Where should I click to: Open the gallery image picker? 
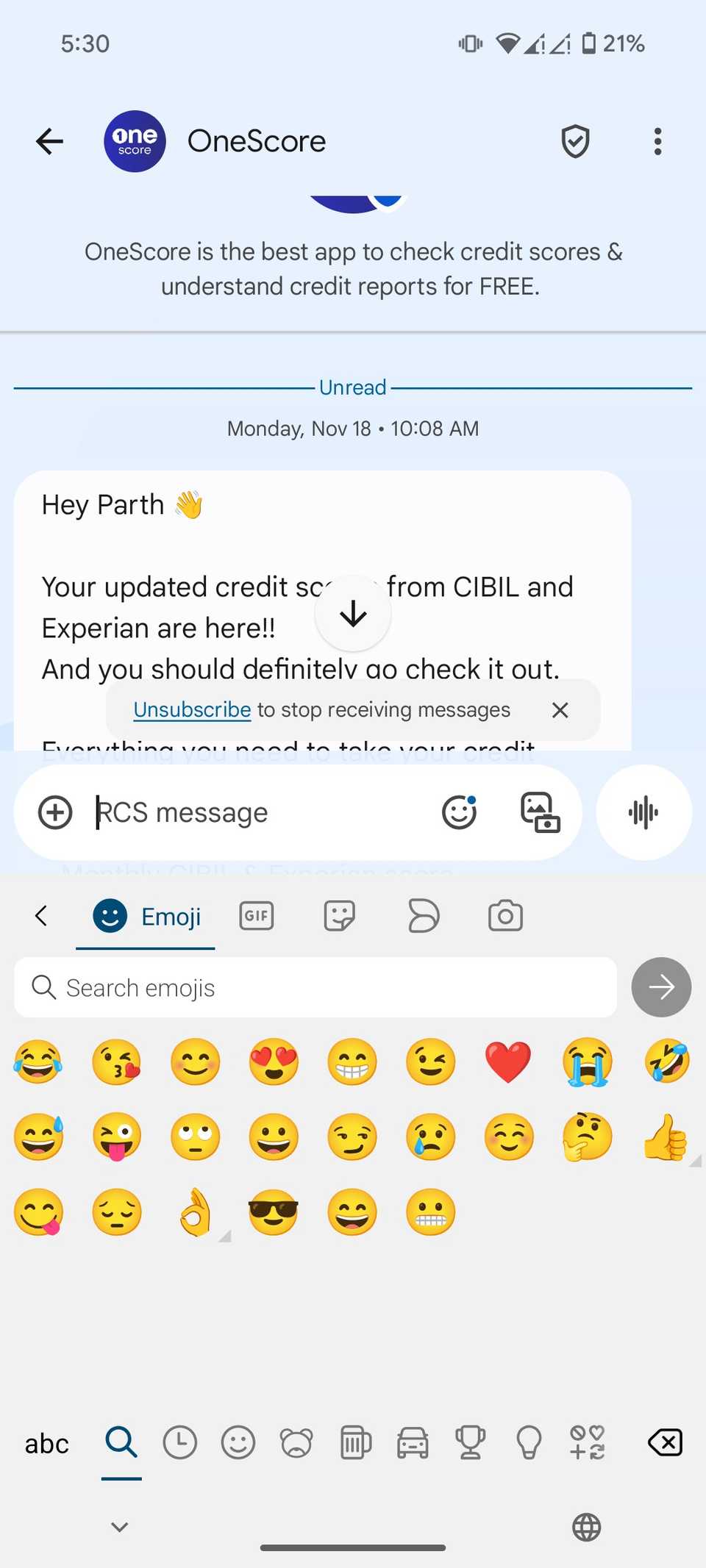point(538,812)
